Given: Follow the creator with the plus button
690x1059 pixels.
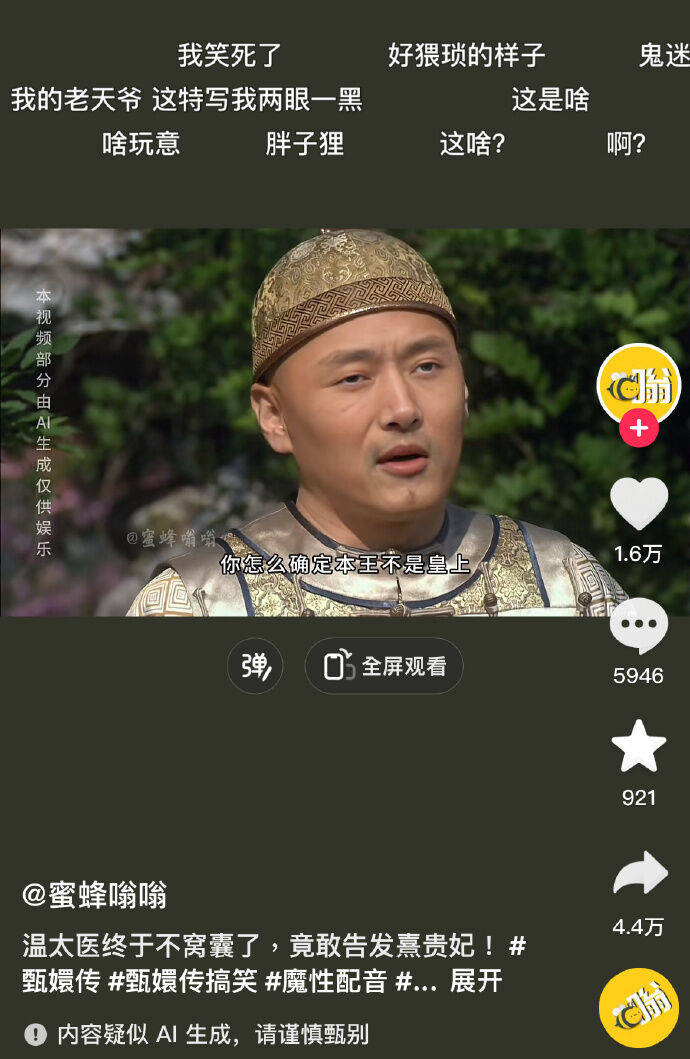Looking at the screenshot, I should pos(638,429).
